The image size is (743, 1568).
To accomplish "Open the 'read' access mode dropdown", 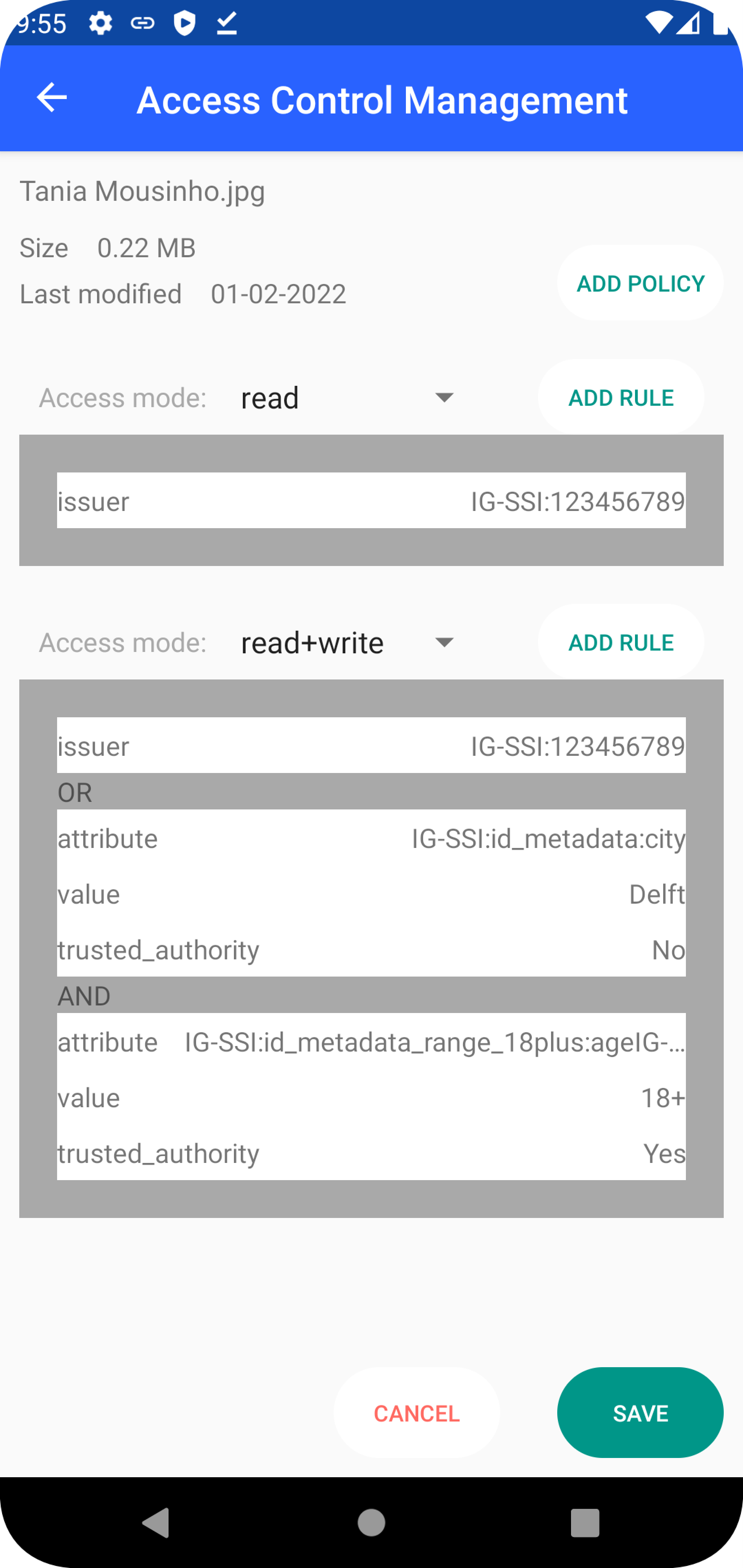I will click(347, 398).
